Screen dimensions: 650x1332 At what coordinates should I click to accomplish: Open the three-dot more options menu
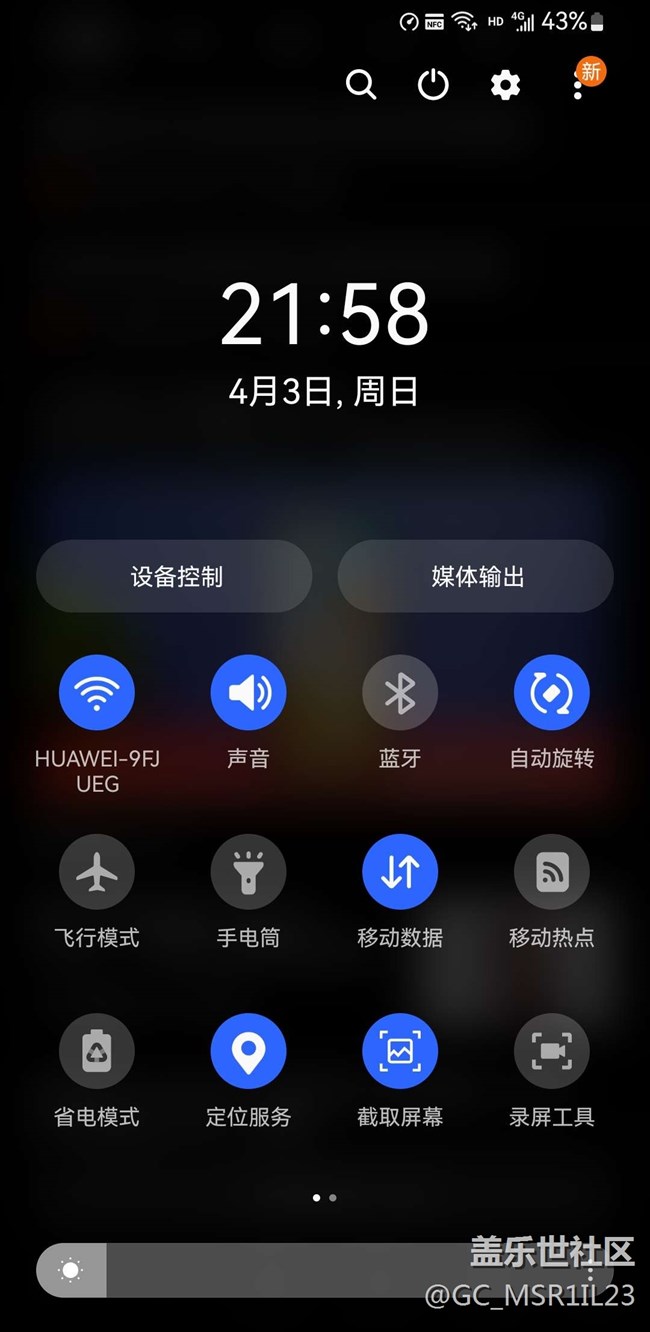(578, 86)
